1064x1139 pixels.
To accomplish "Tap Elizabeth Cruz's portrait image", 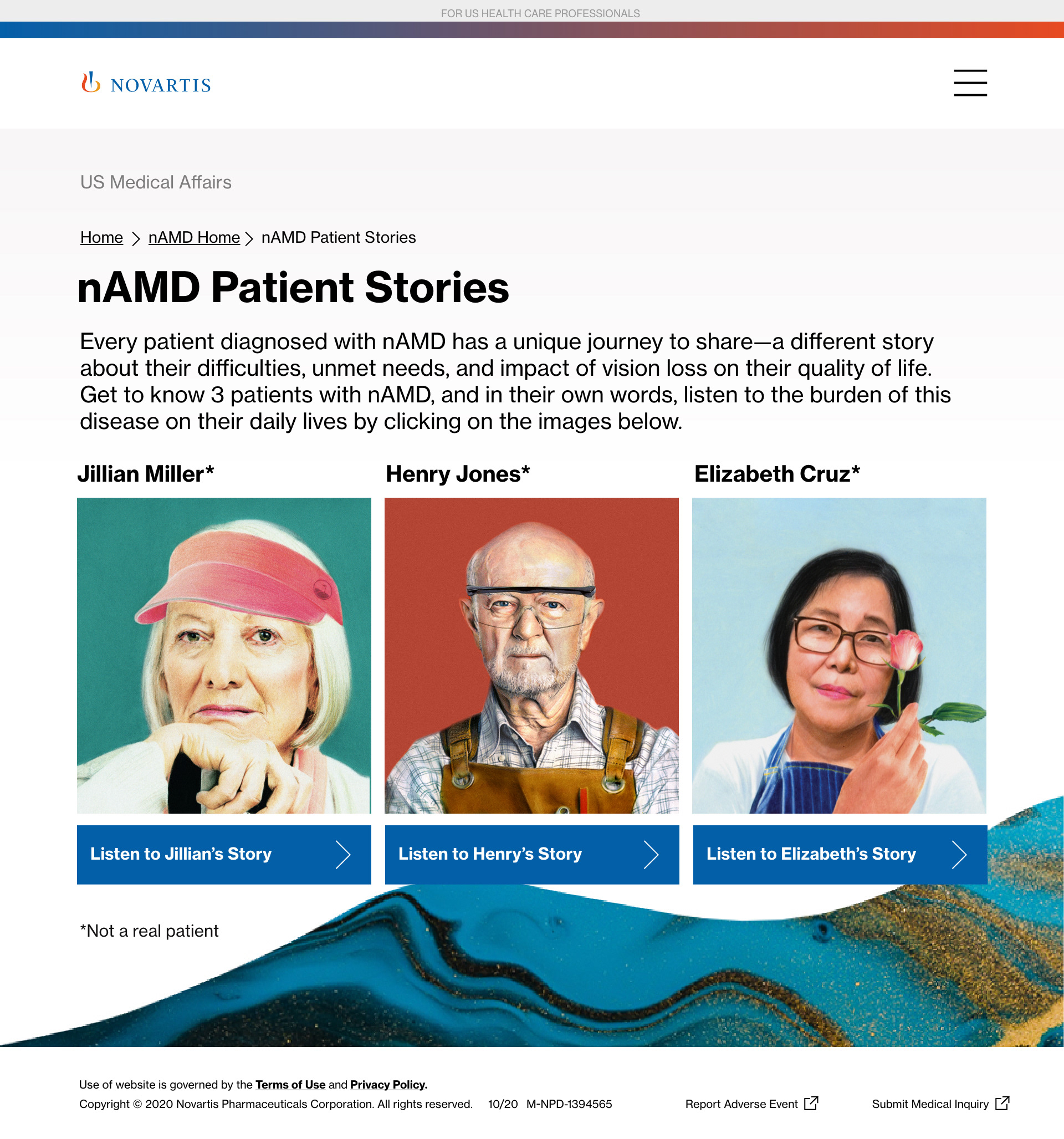I will 840,656.
